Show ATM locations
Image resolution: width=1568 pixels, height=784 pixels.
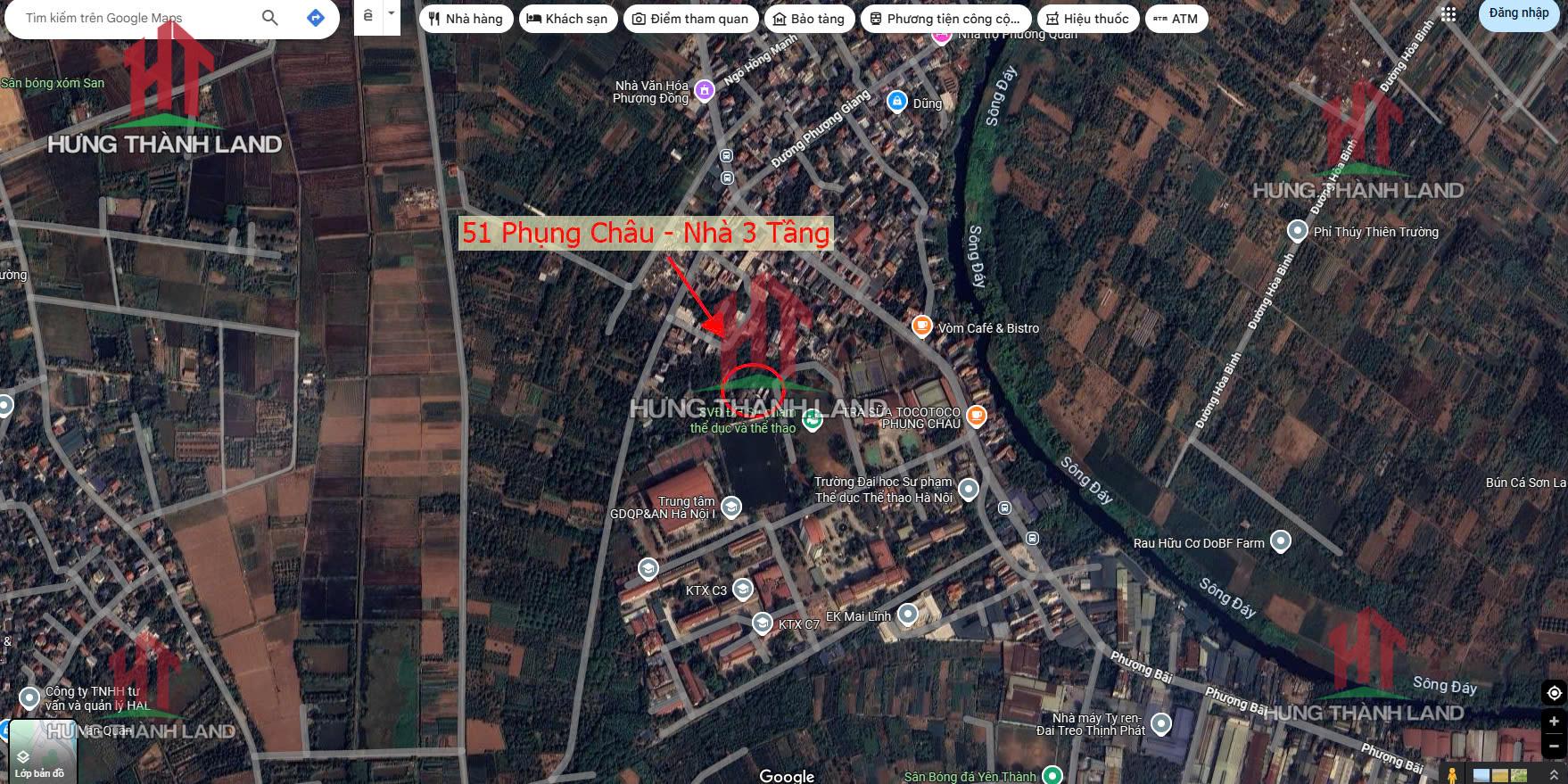click(1176, 19)
